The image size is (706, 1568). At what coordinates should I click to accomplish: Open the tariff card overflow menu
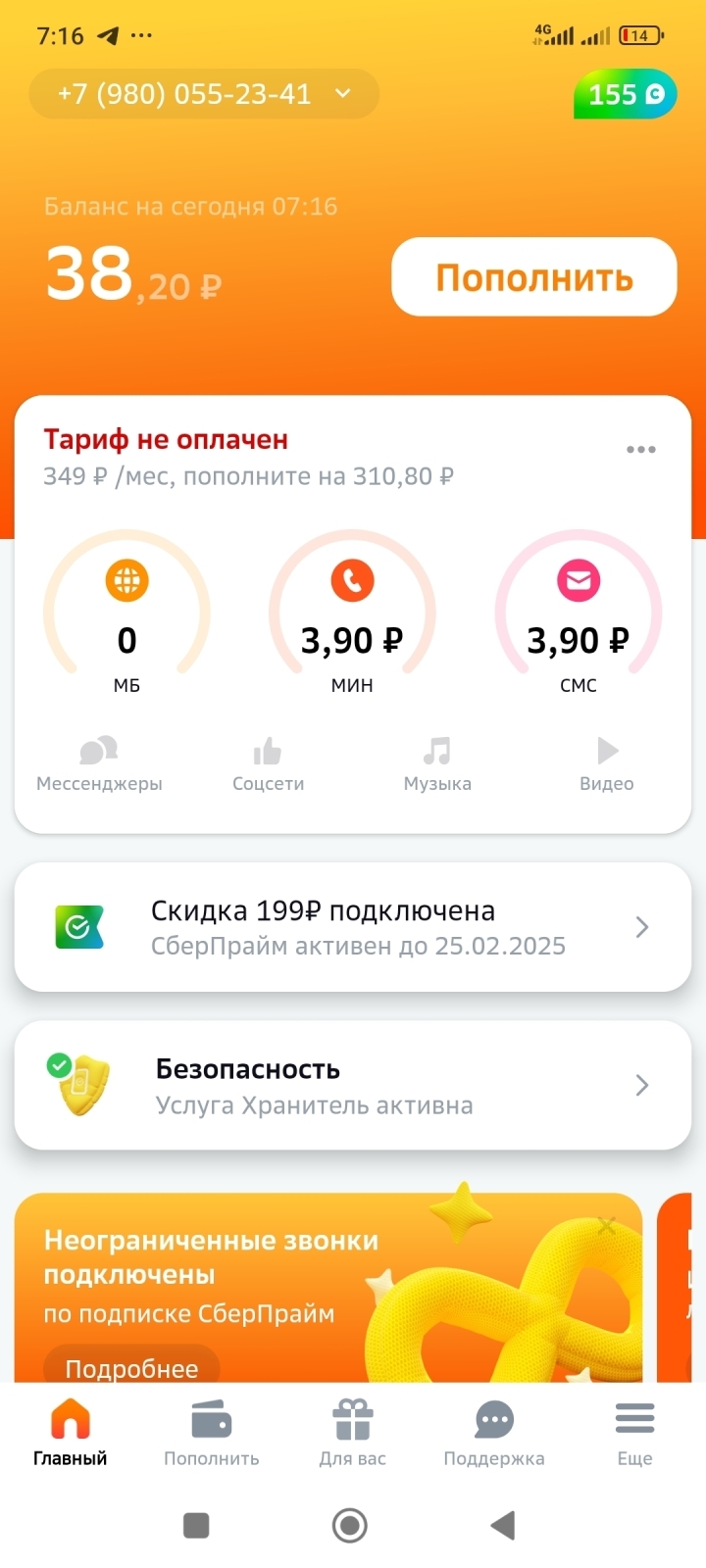tap(640, 450)
